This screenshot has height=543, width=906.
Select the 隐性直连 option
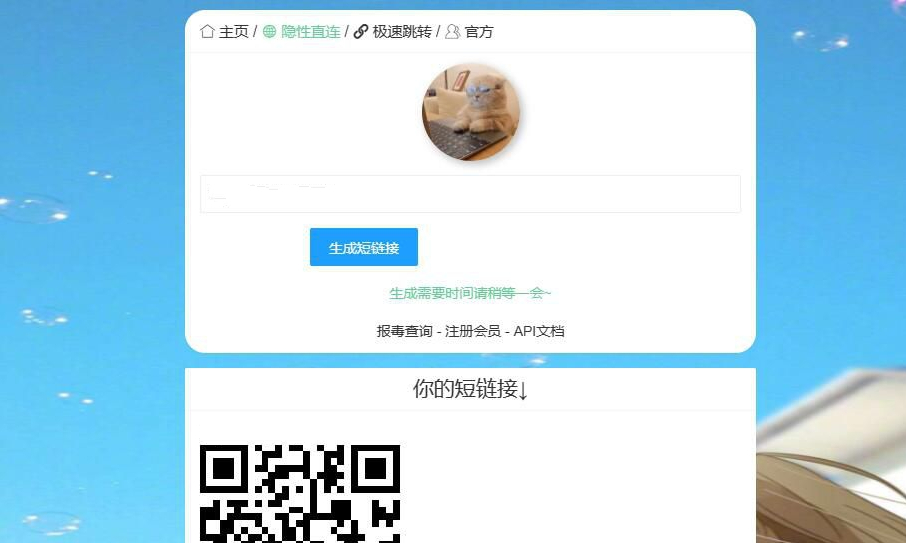[310, 32]
